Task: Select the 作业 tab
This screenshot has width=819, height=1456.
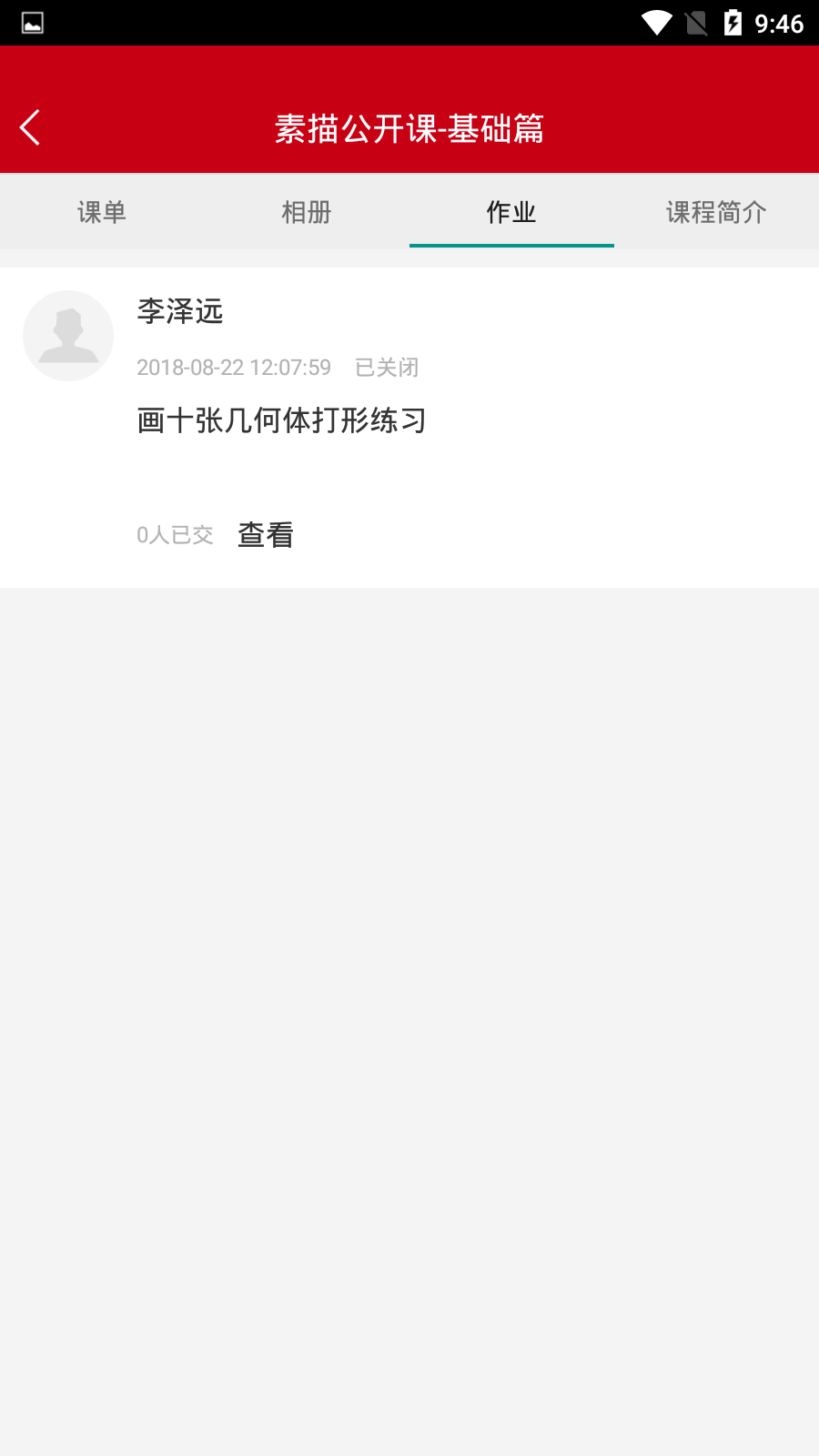Action: pos(511,212)
